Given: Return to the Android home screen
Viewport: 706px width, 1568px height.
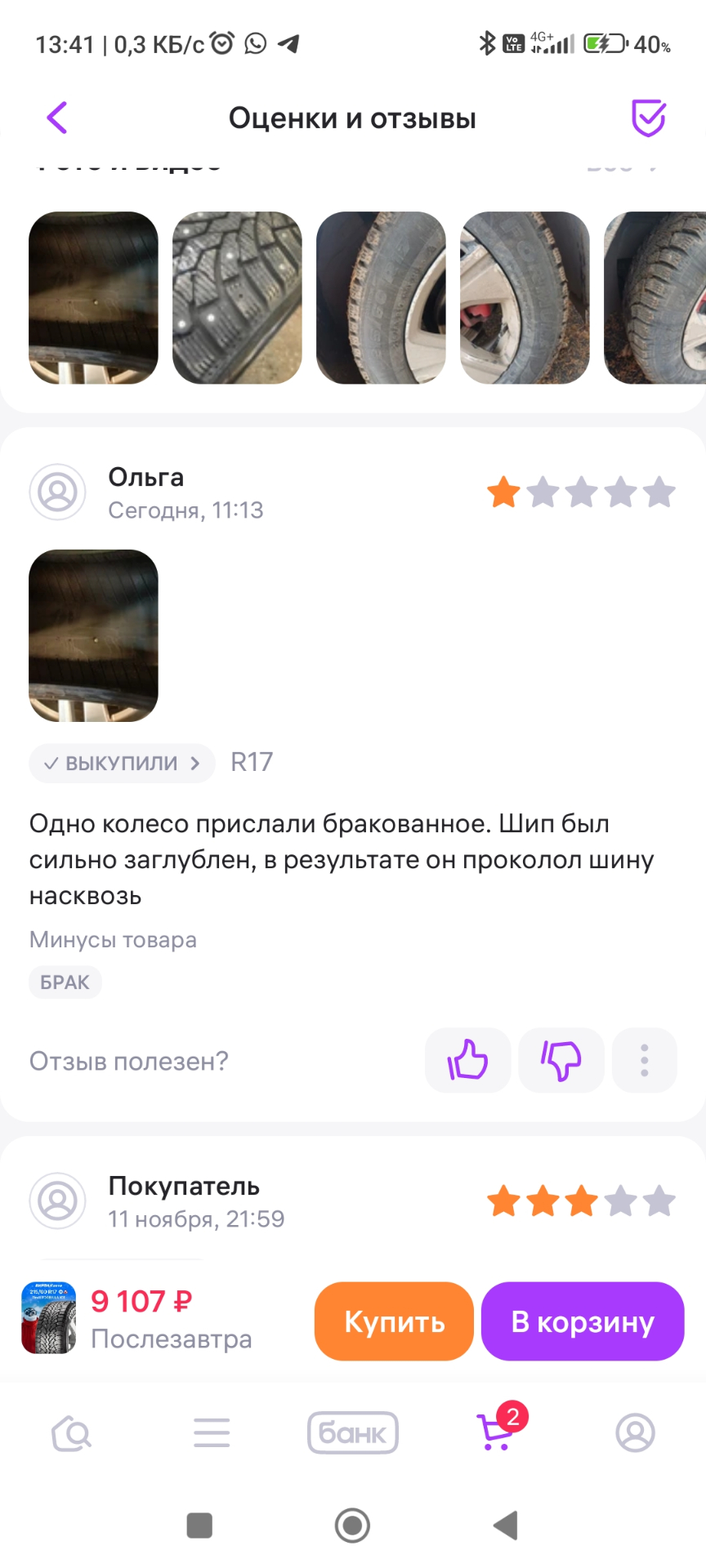Looking at the screenshot, I should (352, 1525).
